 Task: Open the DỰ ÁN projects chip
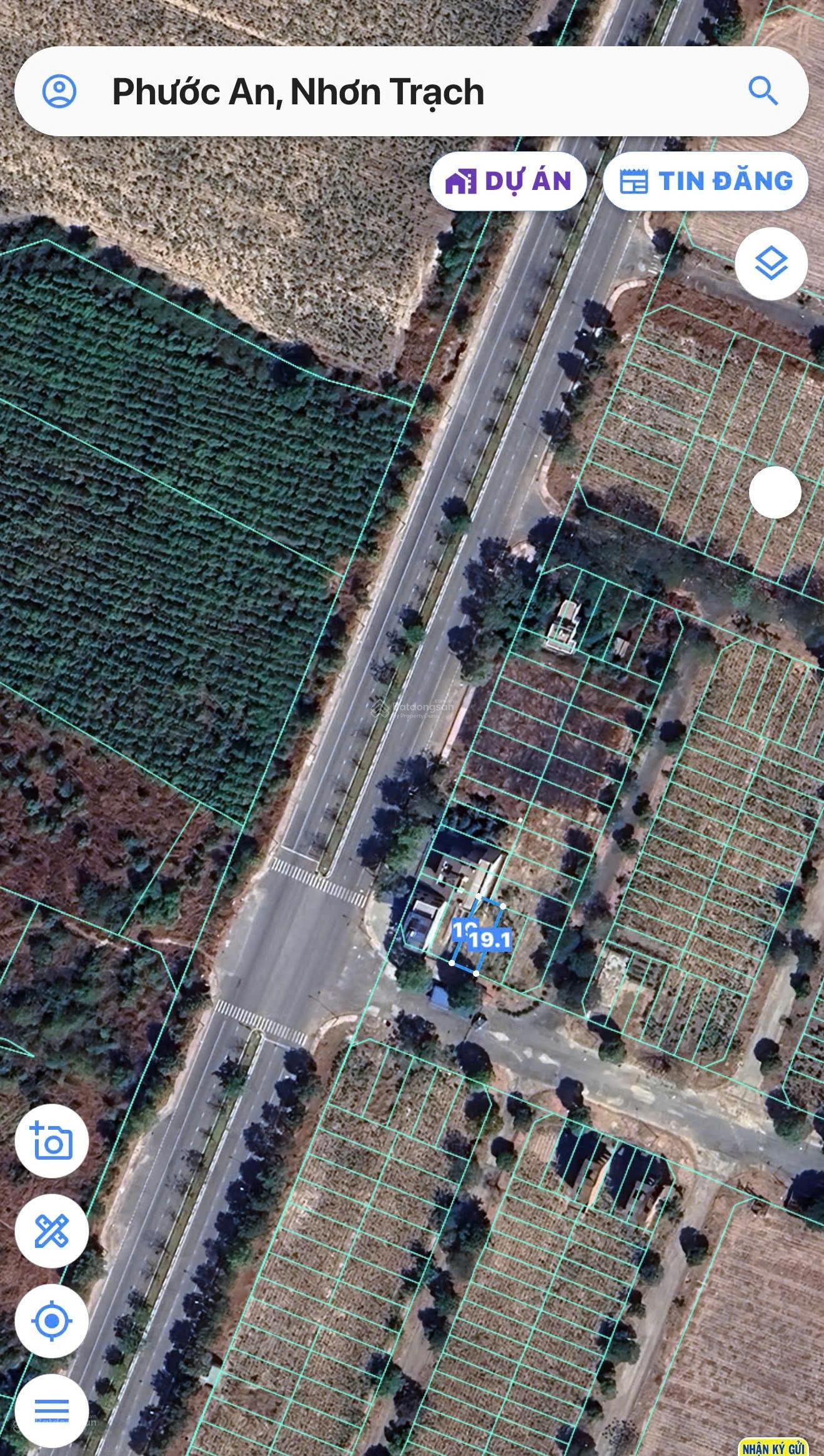[x=508, y=181]
